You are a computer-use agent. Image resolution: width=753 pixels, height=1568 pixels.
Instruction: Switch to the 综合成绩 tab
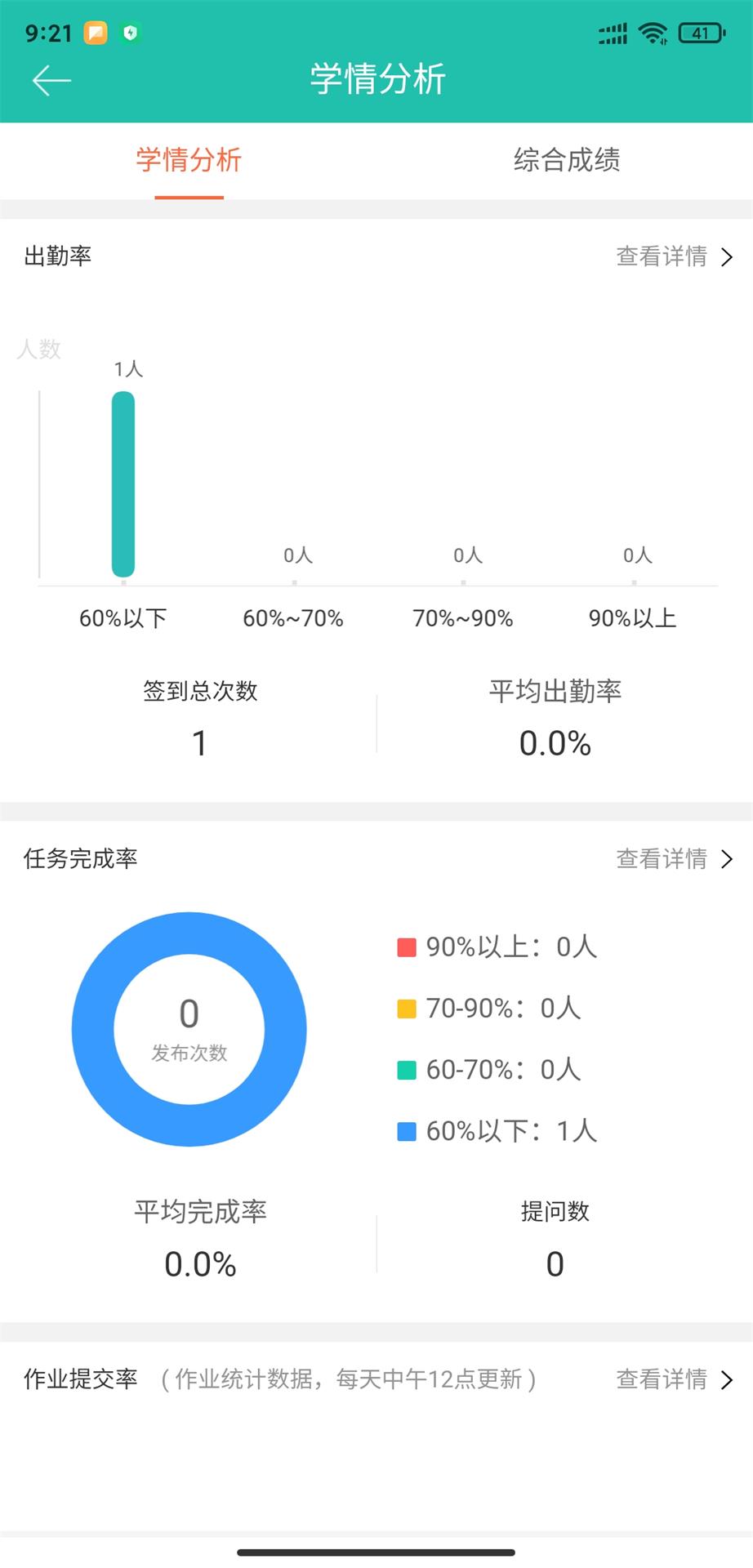566,161
